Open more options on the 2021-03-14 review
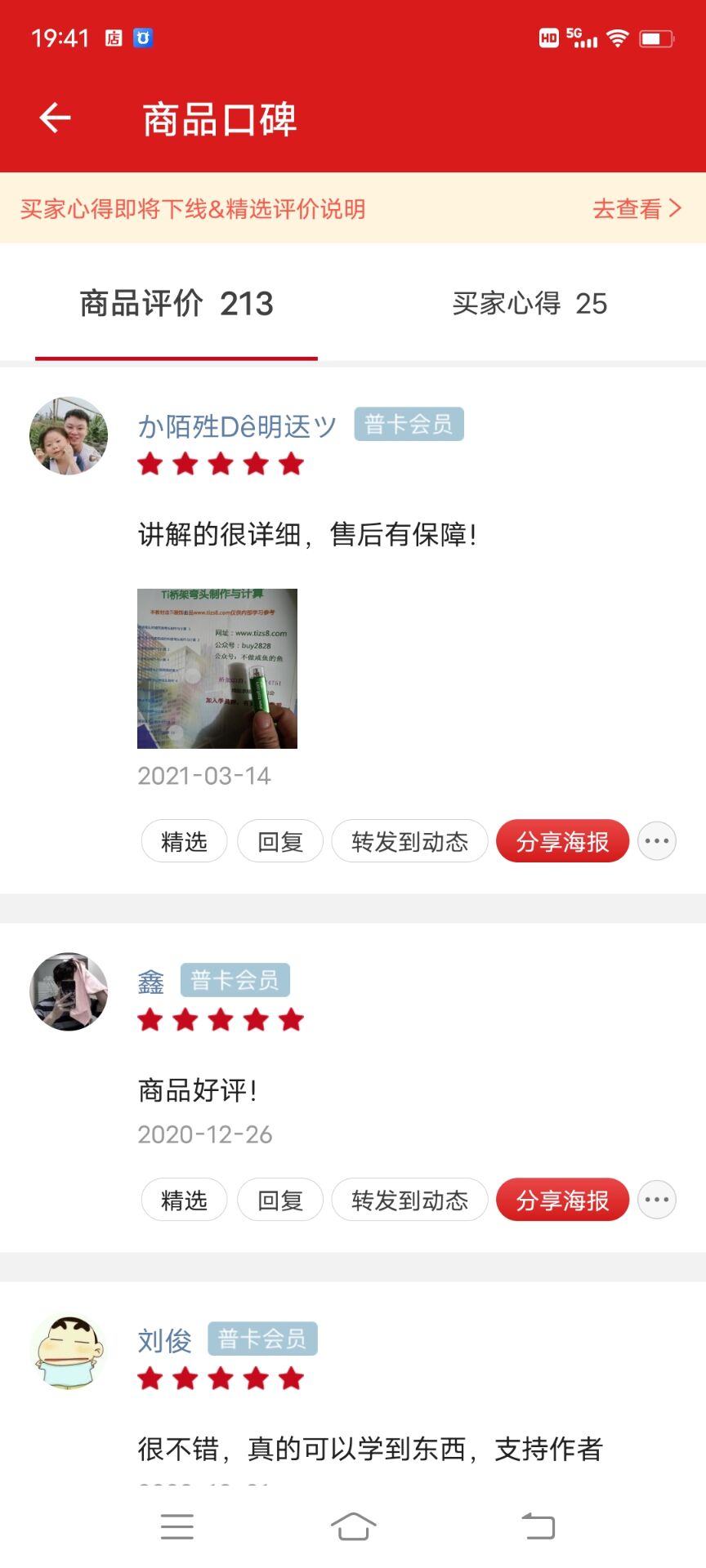706x1568 pixels. tap(657, 841)
